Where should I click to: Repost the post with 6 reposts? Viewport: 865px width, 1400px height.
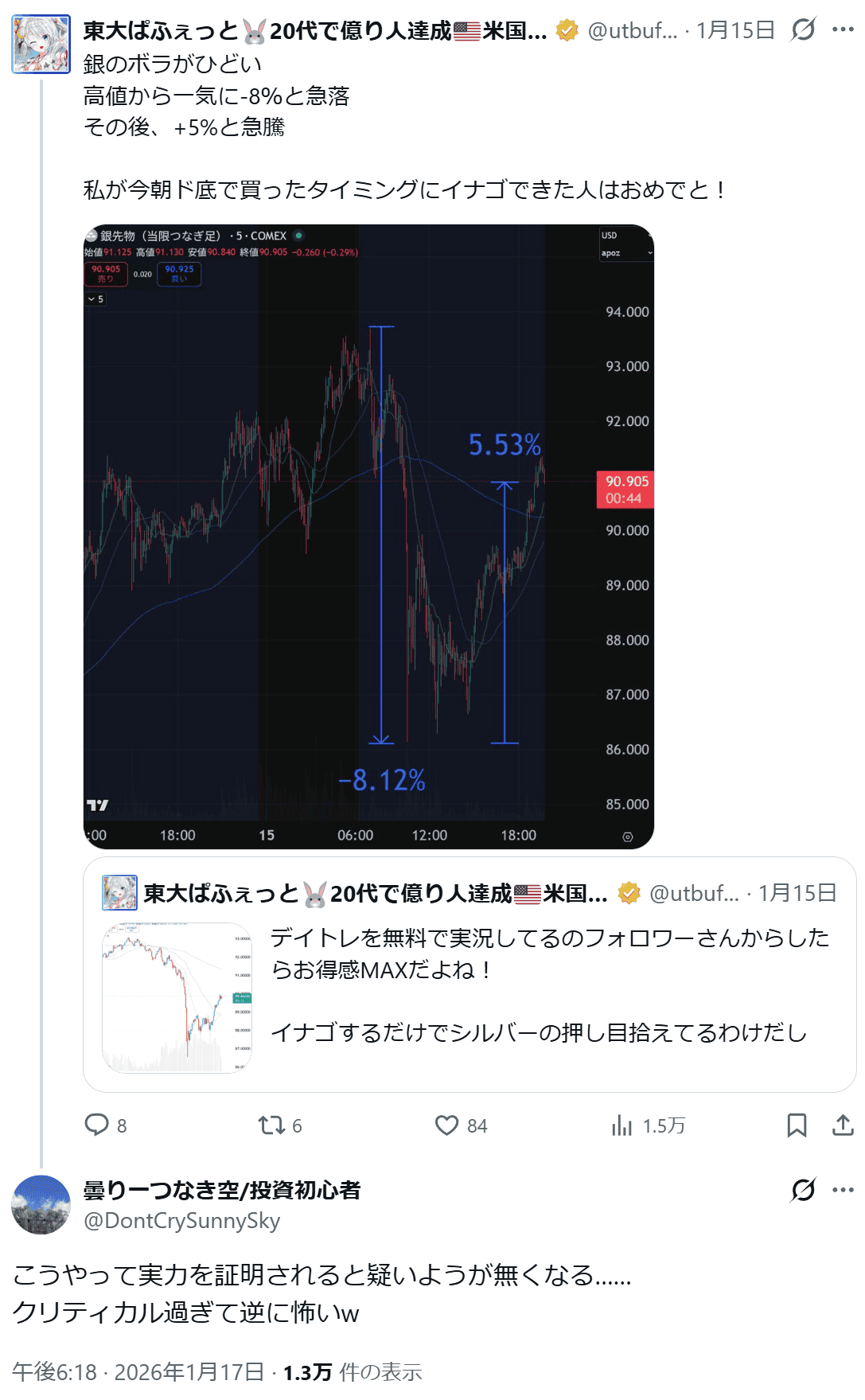[271, 1125]
